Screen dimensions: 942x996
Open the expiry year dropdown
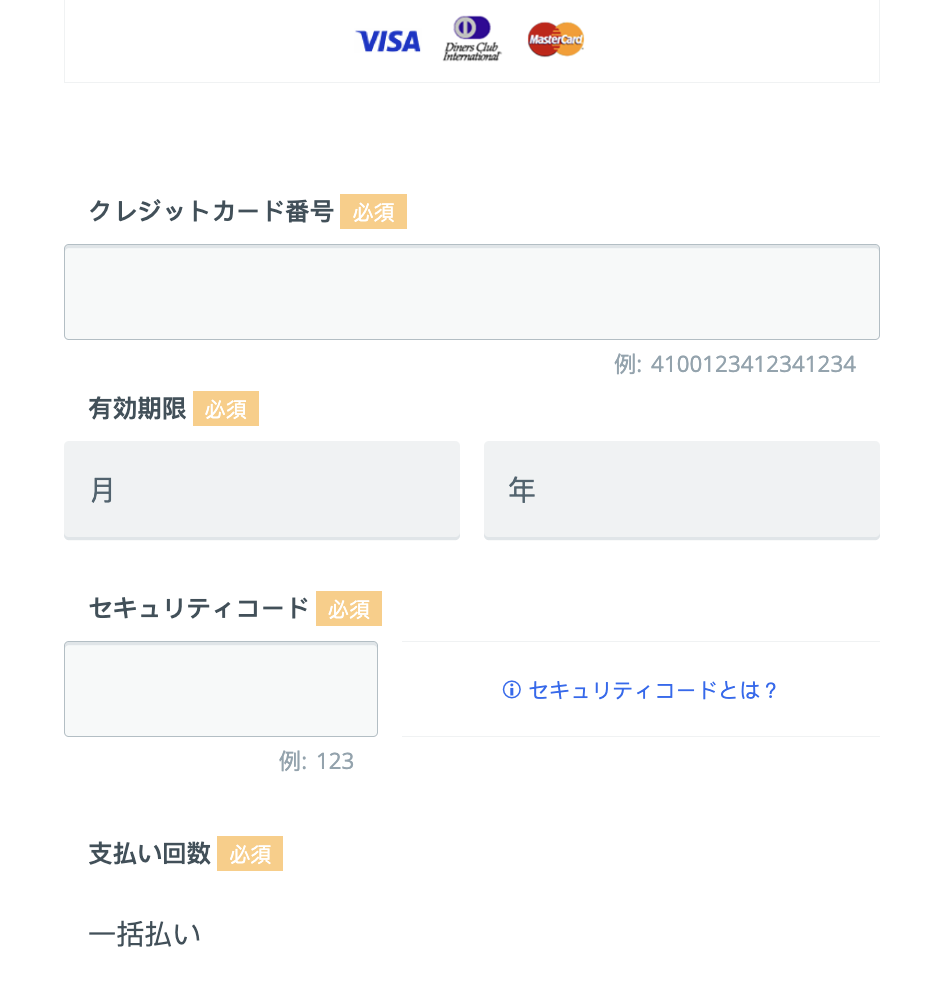point(681,490)
